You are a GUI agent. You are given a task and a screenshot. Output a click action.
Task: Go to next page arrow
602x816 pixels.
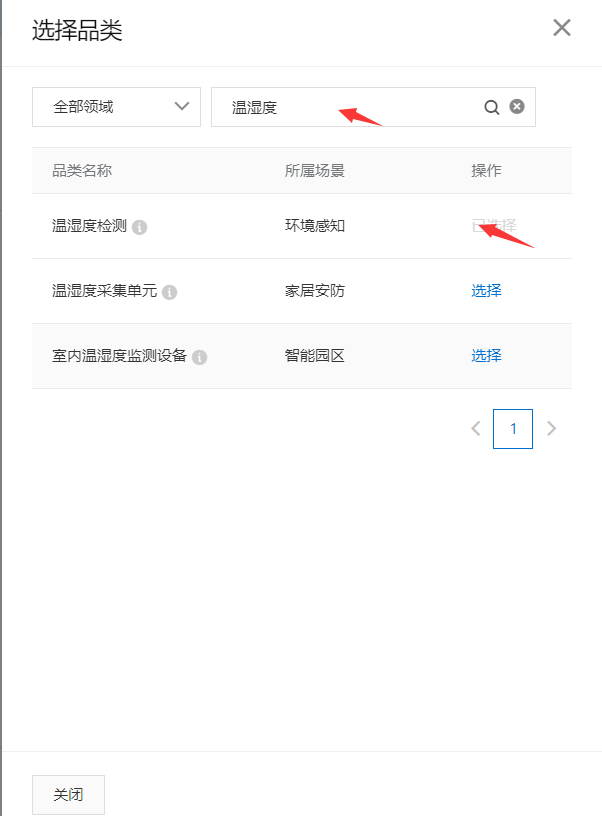(552, 429)
